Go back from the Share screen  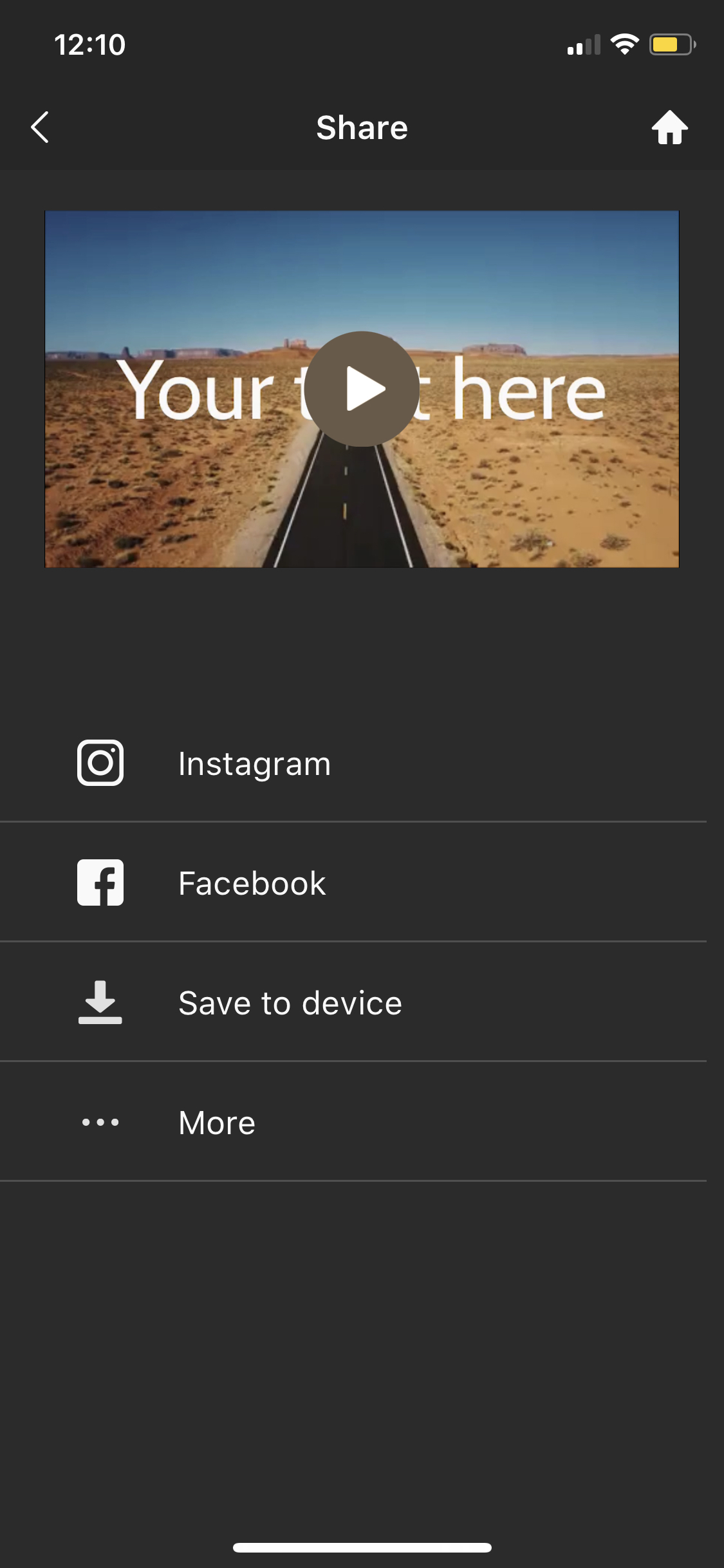coord(40,127)
